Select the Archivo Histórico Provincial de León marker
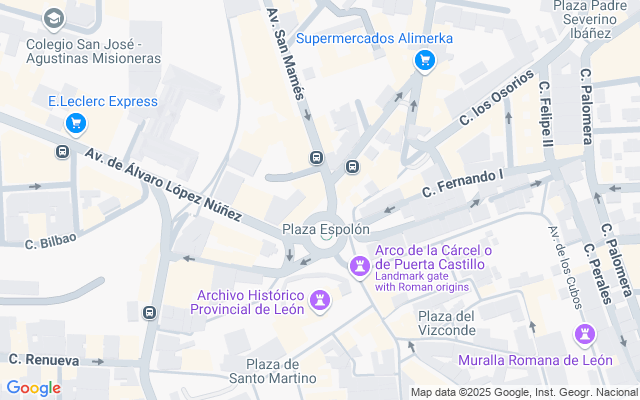This screenshot has height=400, width=640. [x=320, y=300]
